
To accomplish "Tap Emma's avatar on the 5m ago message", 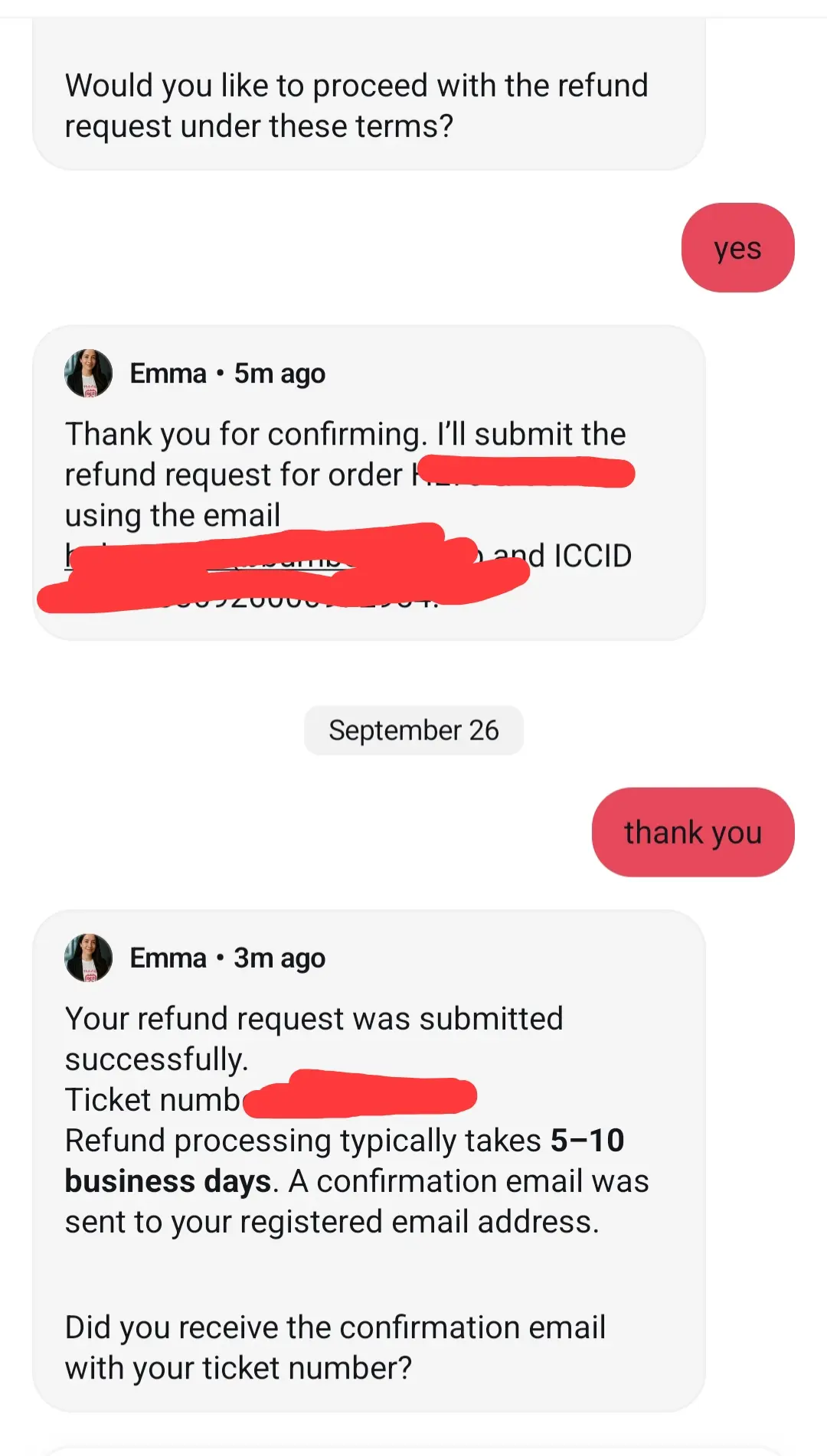I will pos(89,374).
